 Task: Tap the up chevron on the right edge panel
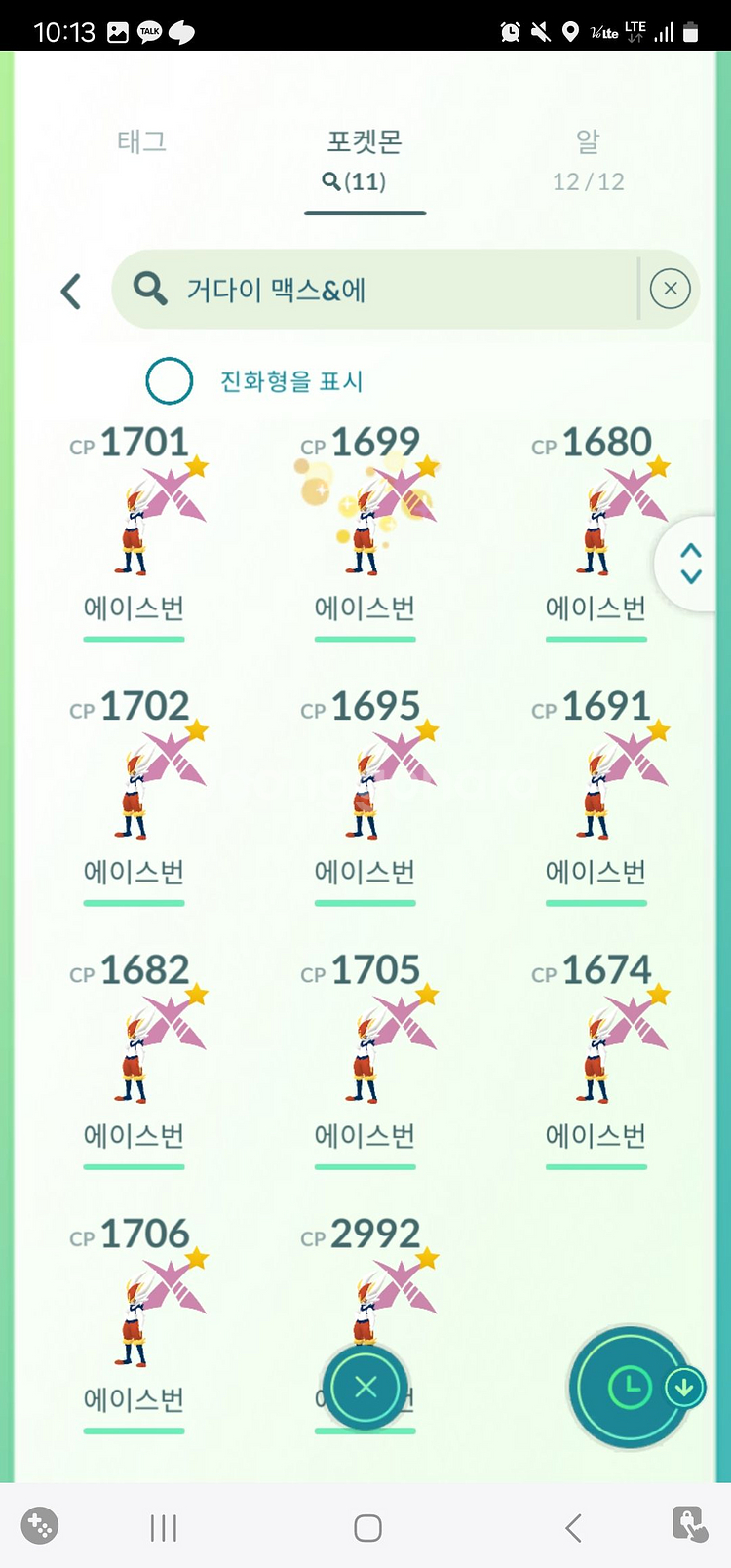click(689, 549)
